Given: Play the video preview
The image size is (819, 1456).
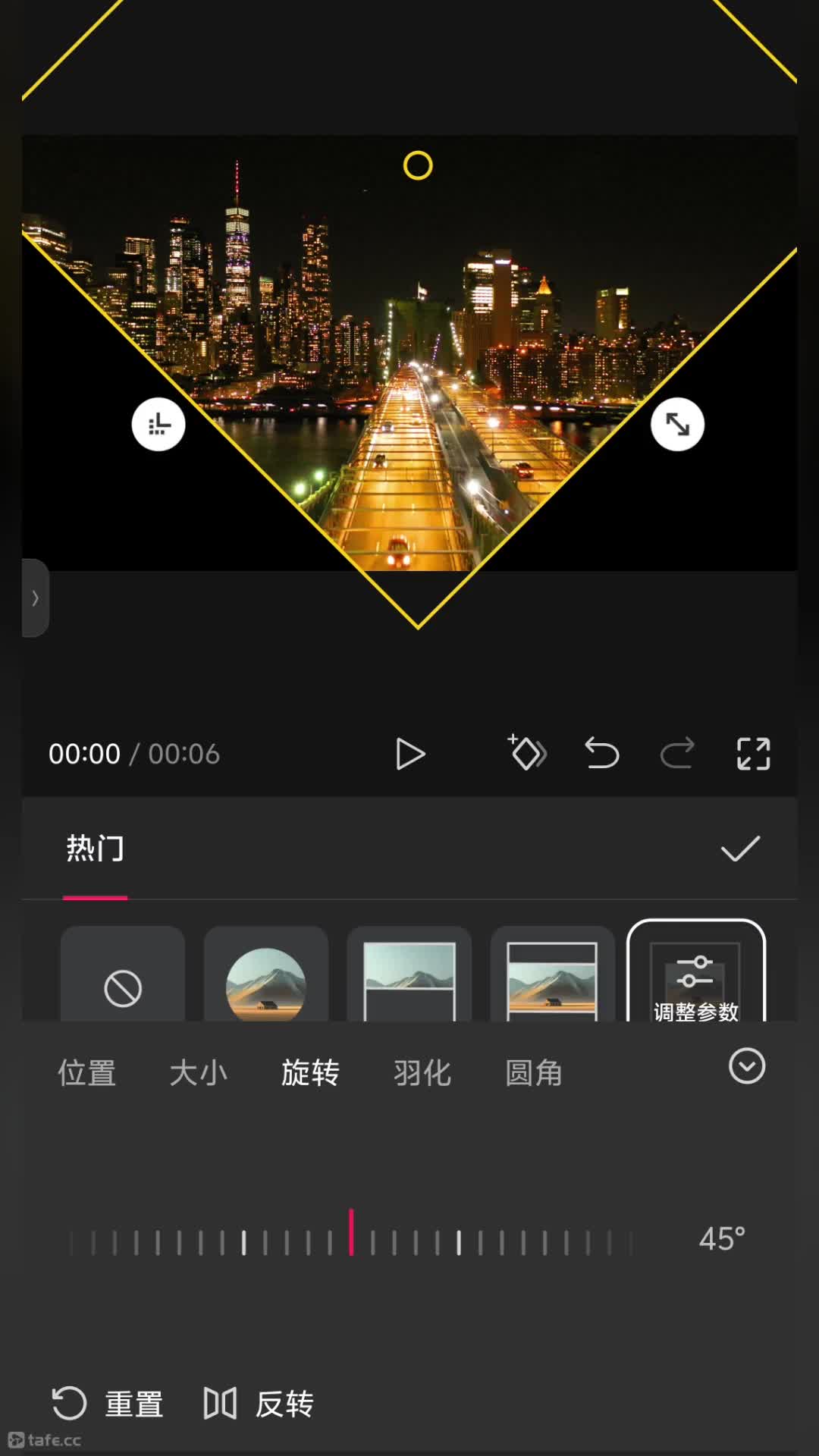Looking at the screenshot, I should point(410,755).
